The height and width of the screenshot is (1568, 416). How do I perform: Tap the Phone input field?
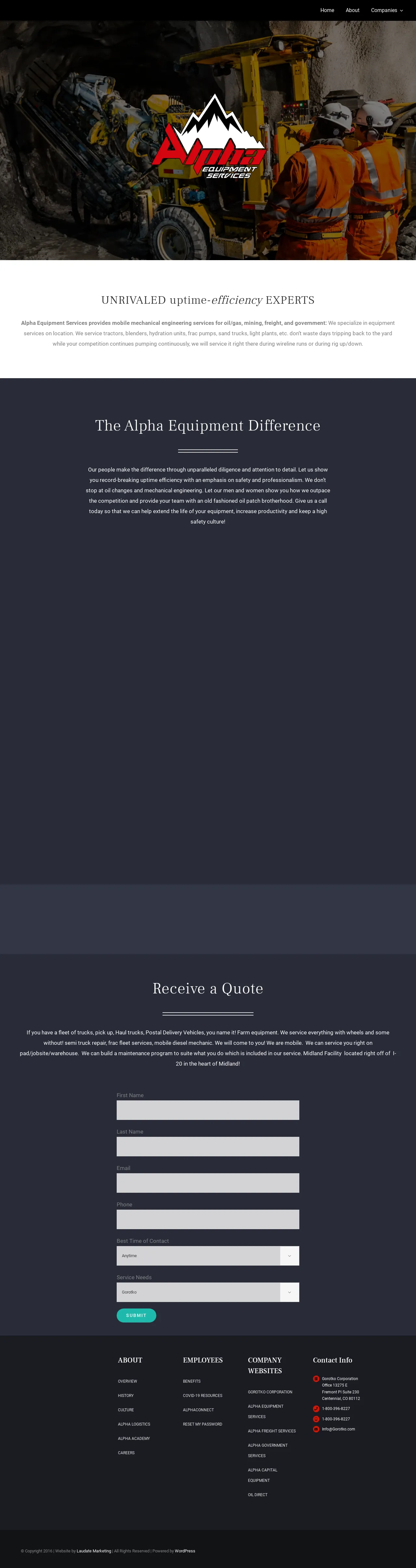coord(207,1219)
